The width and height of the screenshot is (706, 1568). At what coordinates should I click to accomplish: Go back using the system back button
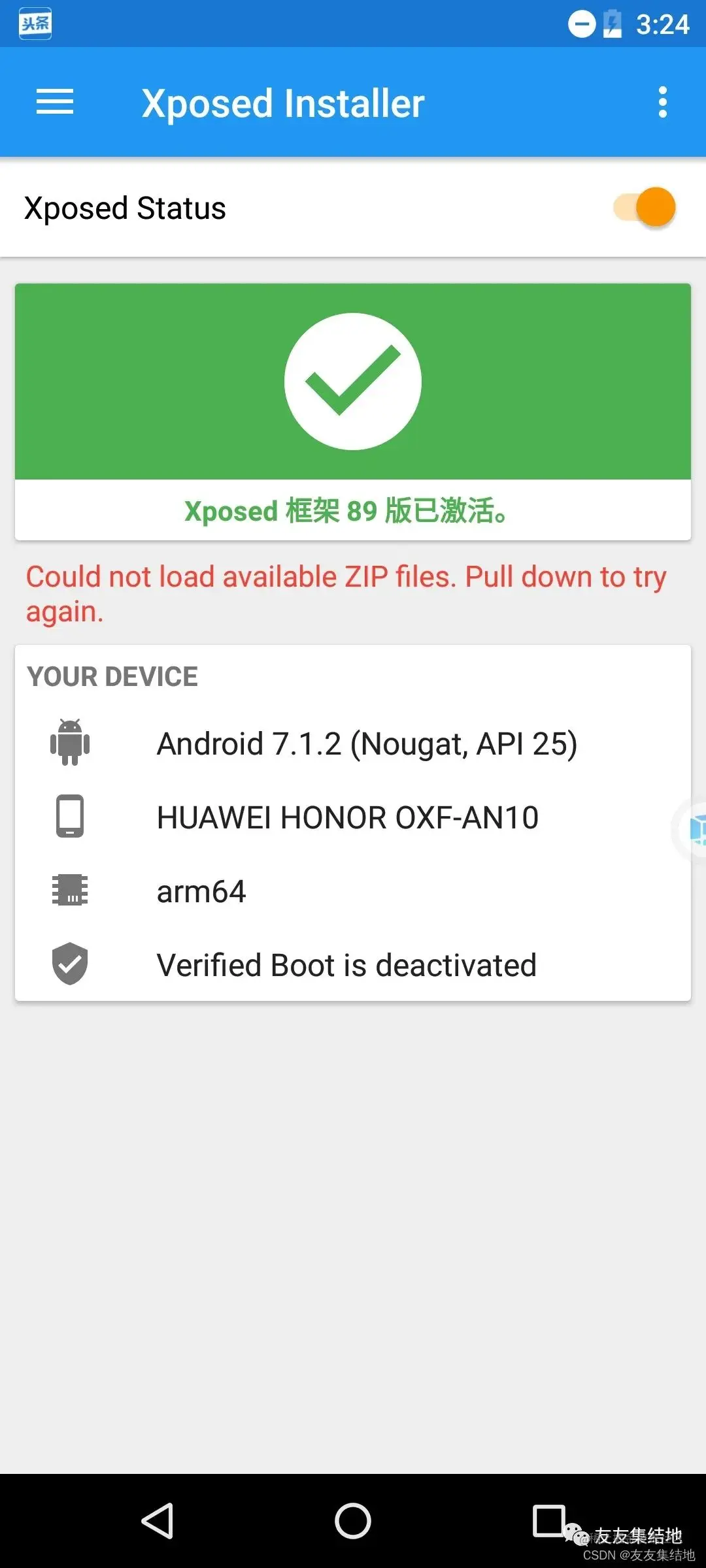[158, 1521]
